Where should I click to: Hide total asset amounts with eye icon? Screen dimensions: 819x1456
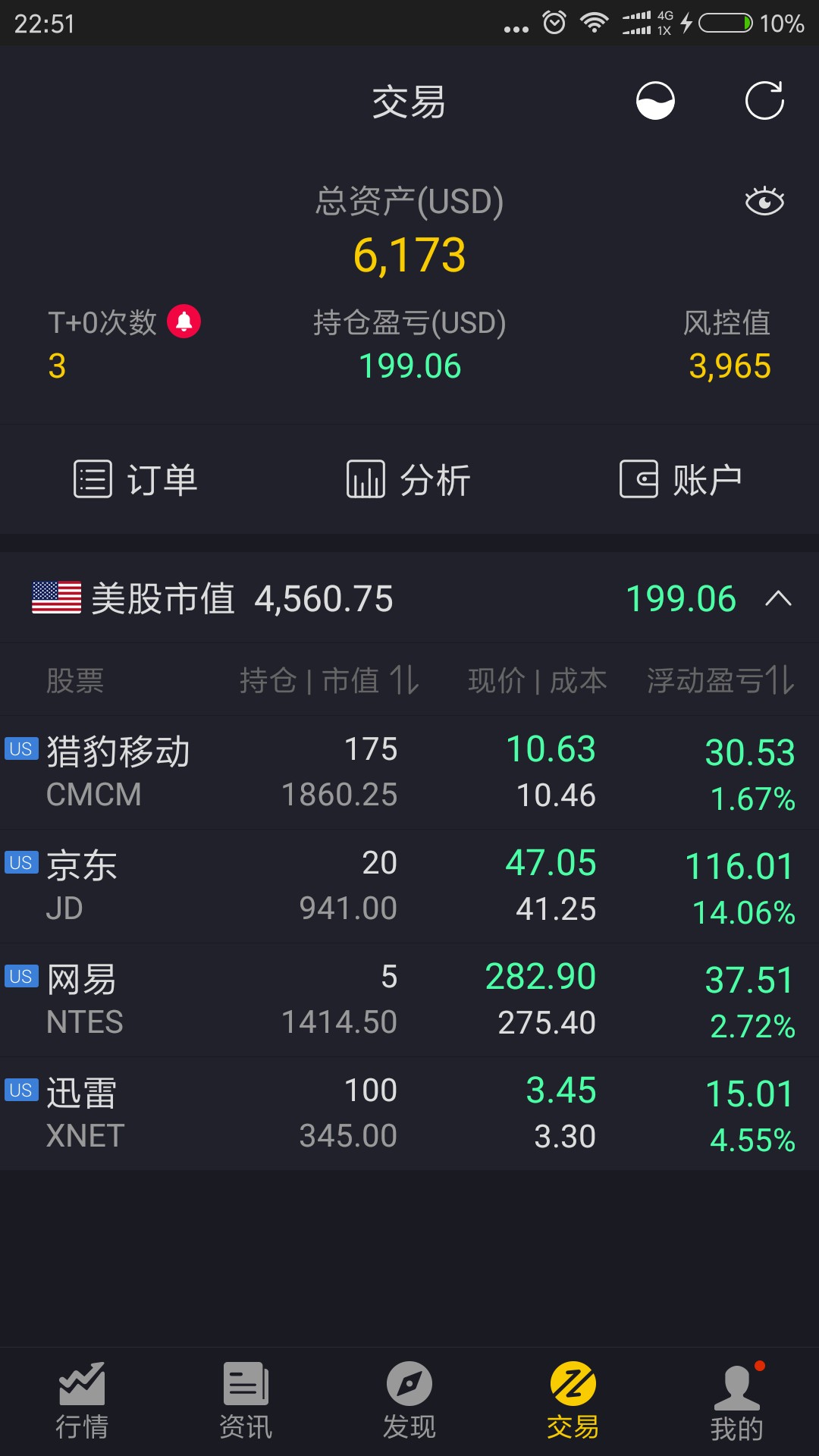point(764,202)
